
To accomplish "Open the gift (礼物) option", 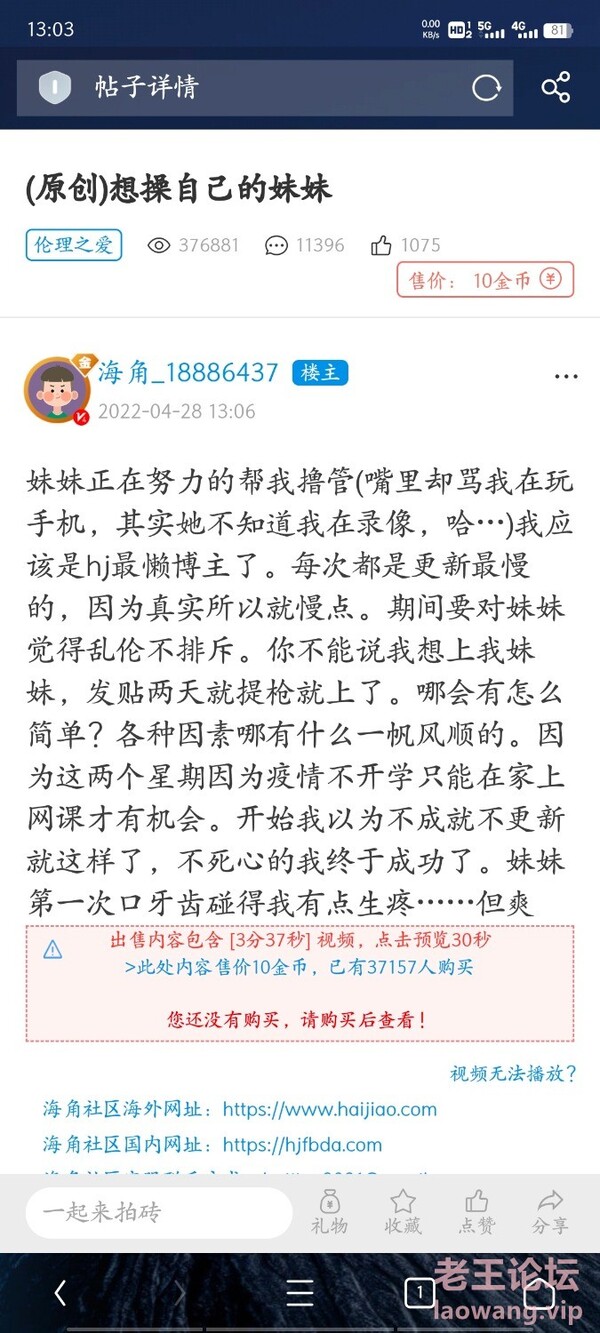I will [x=329, y=1212].
